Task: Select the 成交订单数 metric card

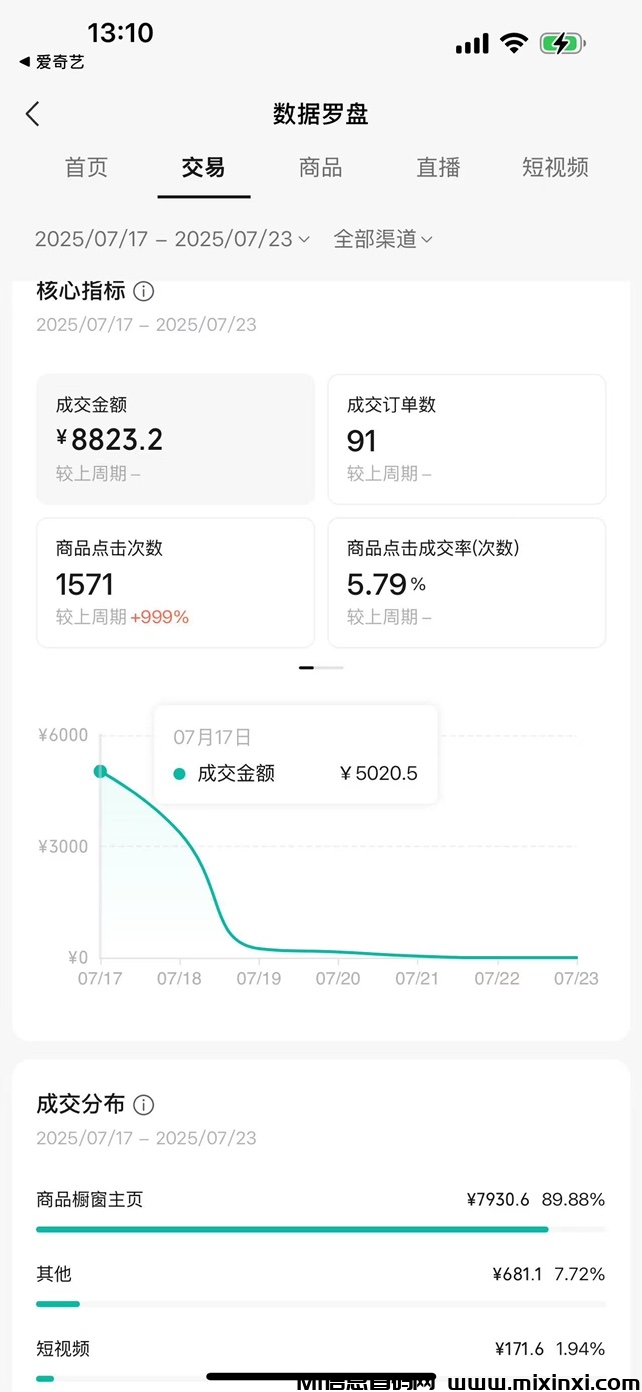Action: click(x=466, y=439)
